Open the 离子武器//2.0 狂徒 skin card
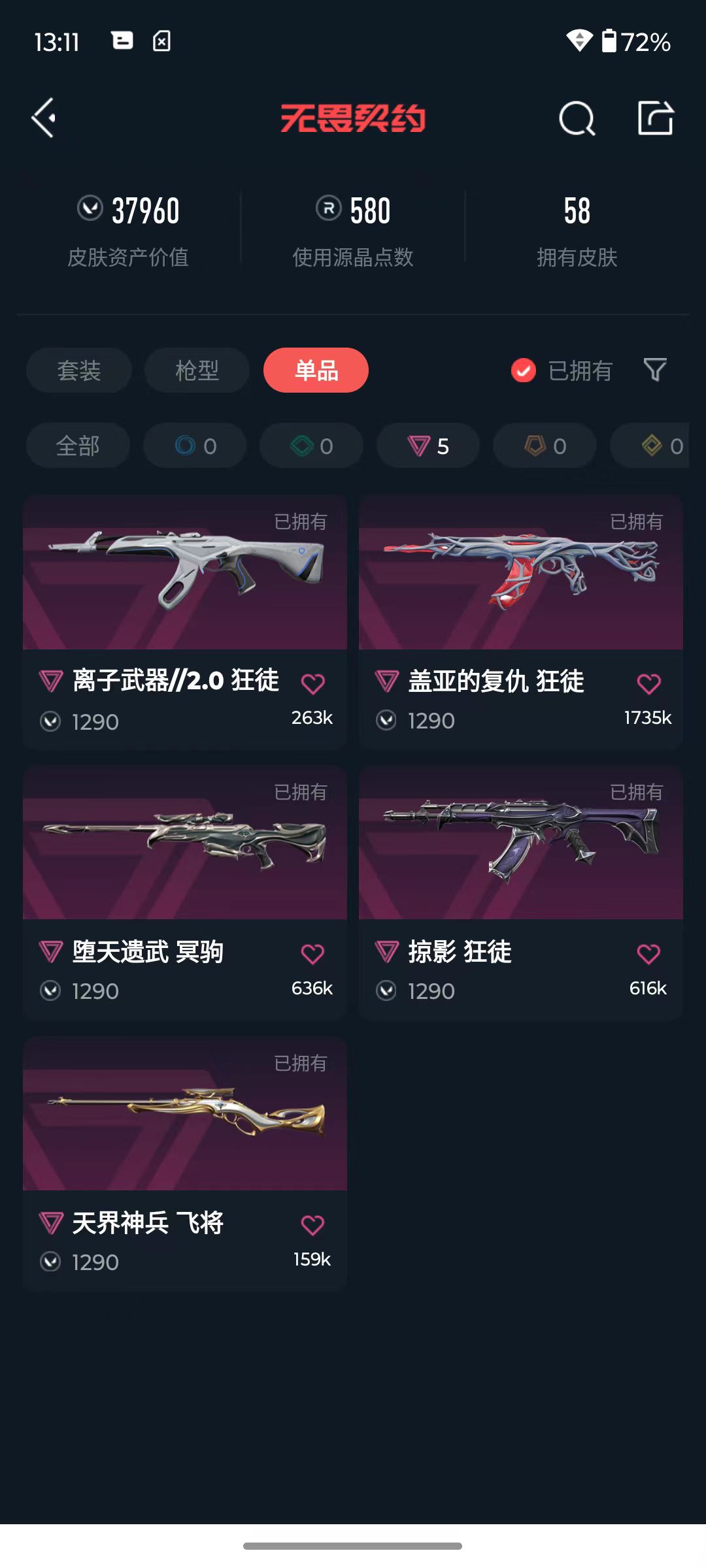Screen dimensions: 706x1568 pyautogui.click(x=185, y=622)
